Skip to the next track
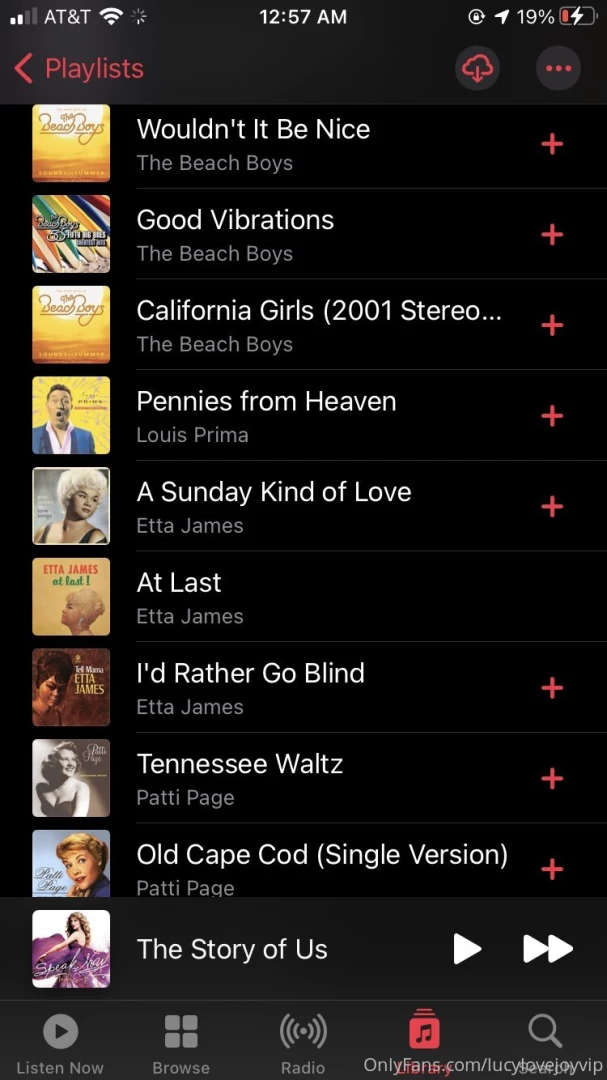 point(547,949)
